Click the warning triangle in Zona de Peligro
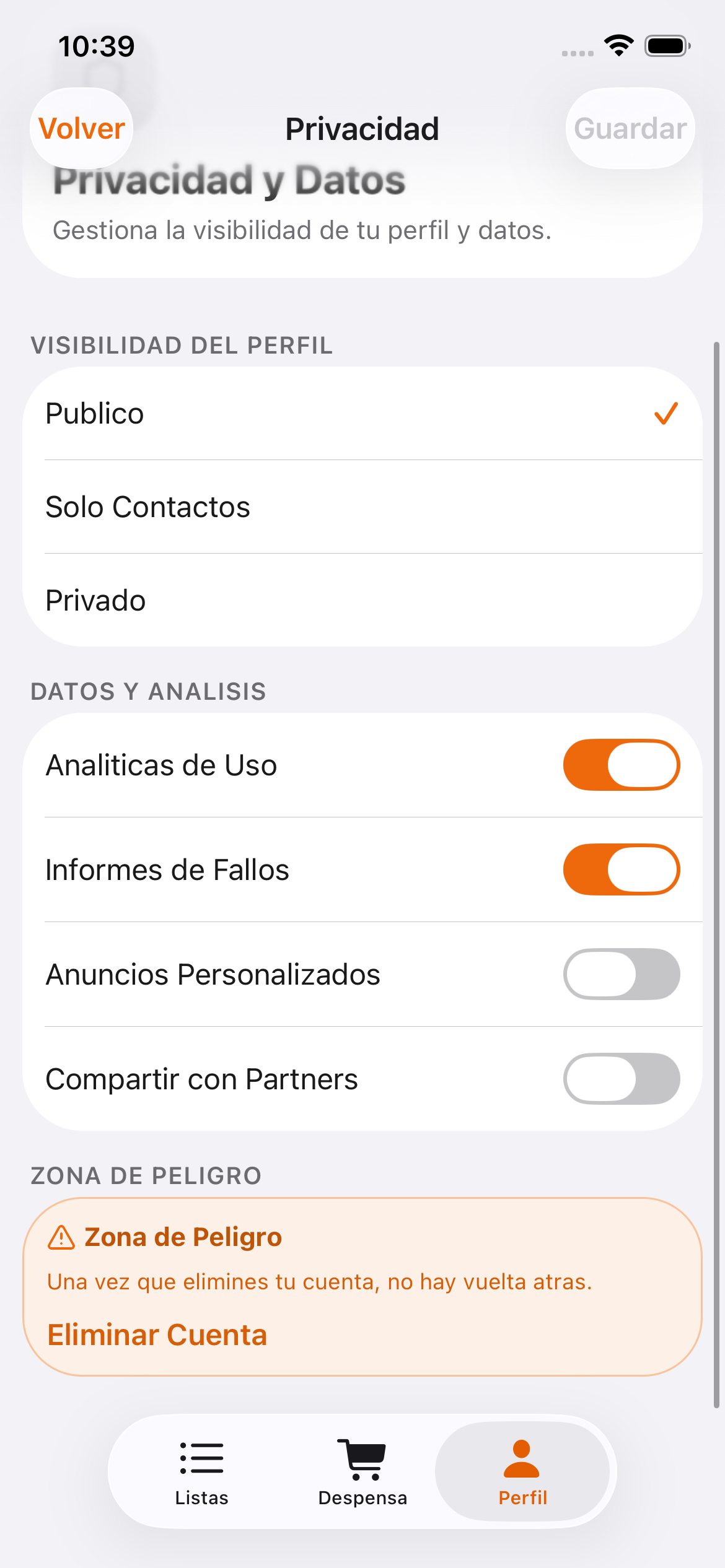Screen dimensions: 725x1568 [61, 1236]
